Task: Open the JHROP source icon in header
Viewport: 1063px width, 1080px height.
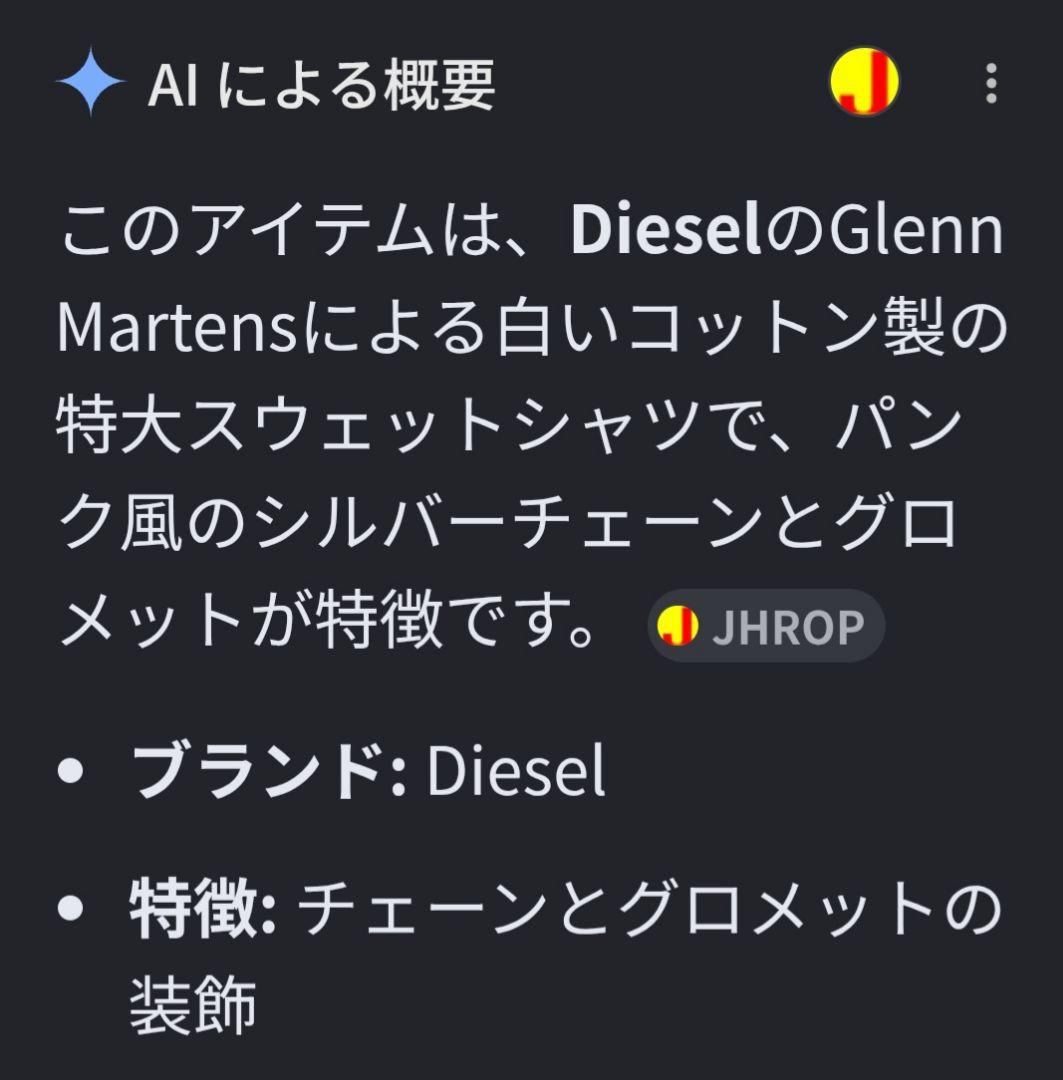Action: (x=864, y=82)
